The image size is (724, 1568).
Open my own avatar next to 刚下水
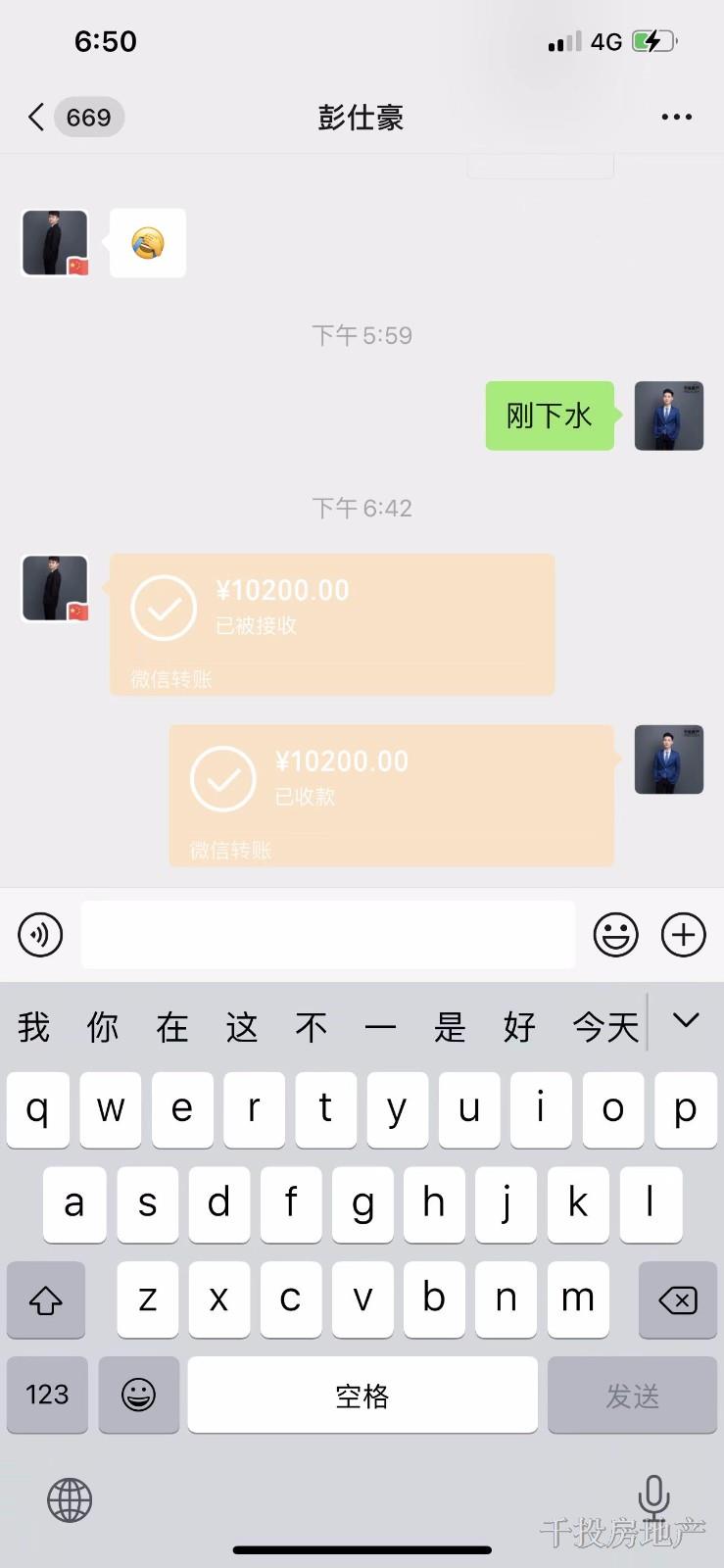pos(668,416)
